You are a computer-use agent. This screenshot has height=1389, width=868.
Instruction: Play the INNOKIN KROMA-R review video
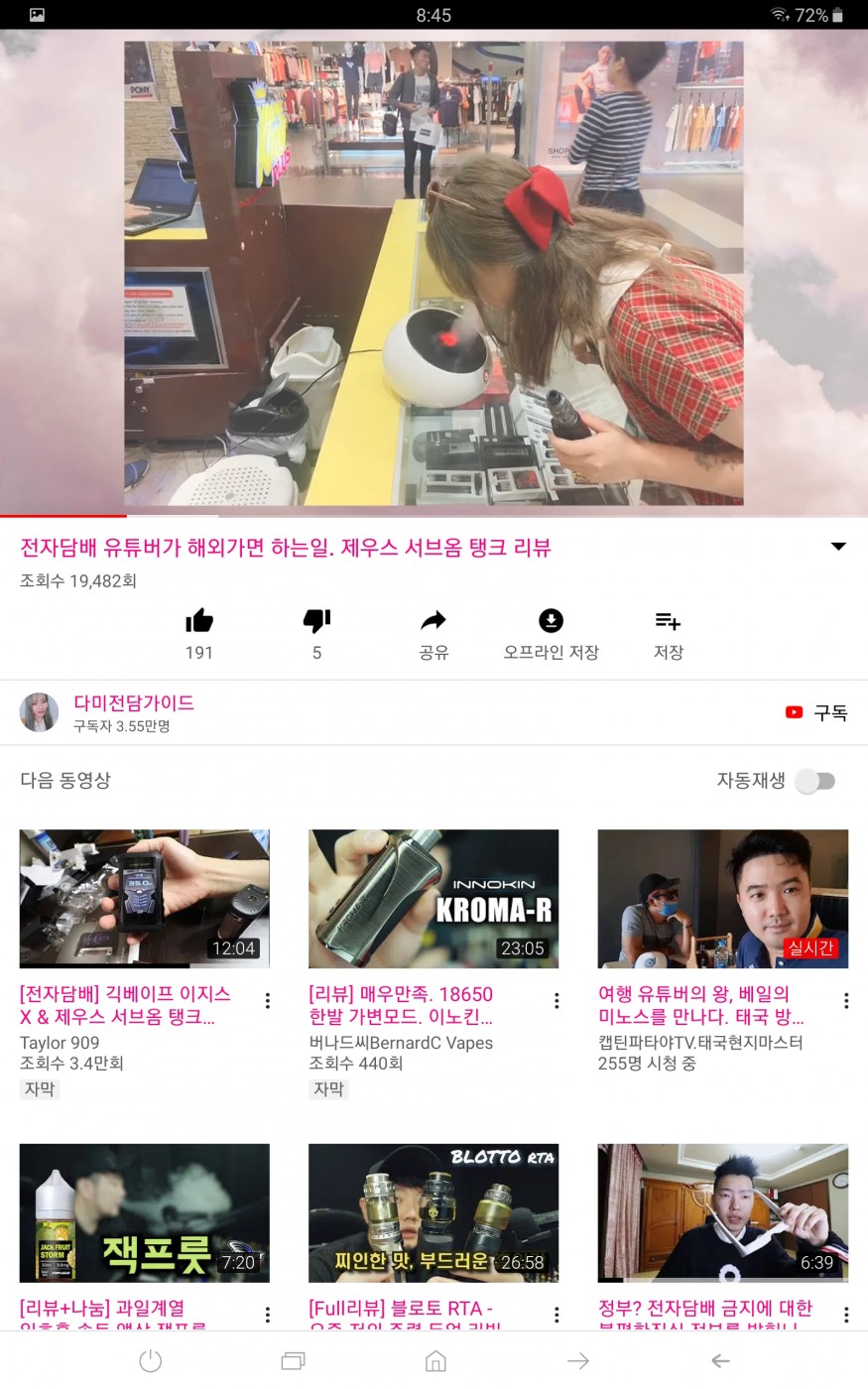[434, 899]
